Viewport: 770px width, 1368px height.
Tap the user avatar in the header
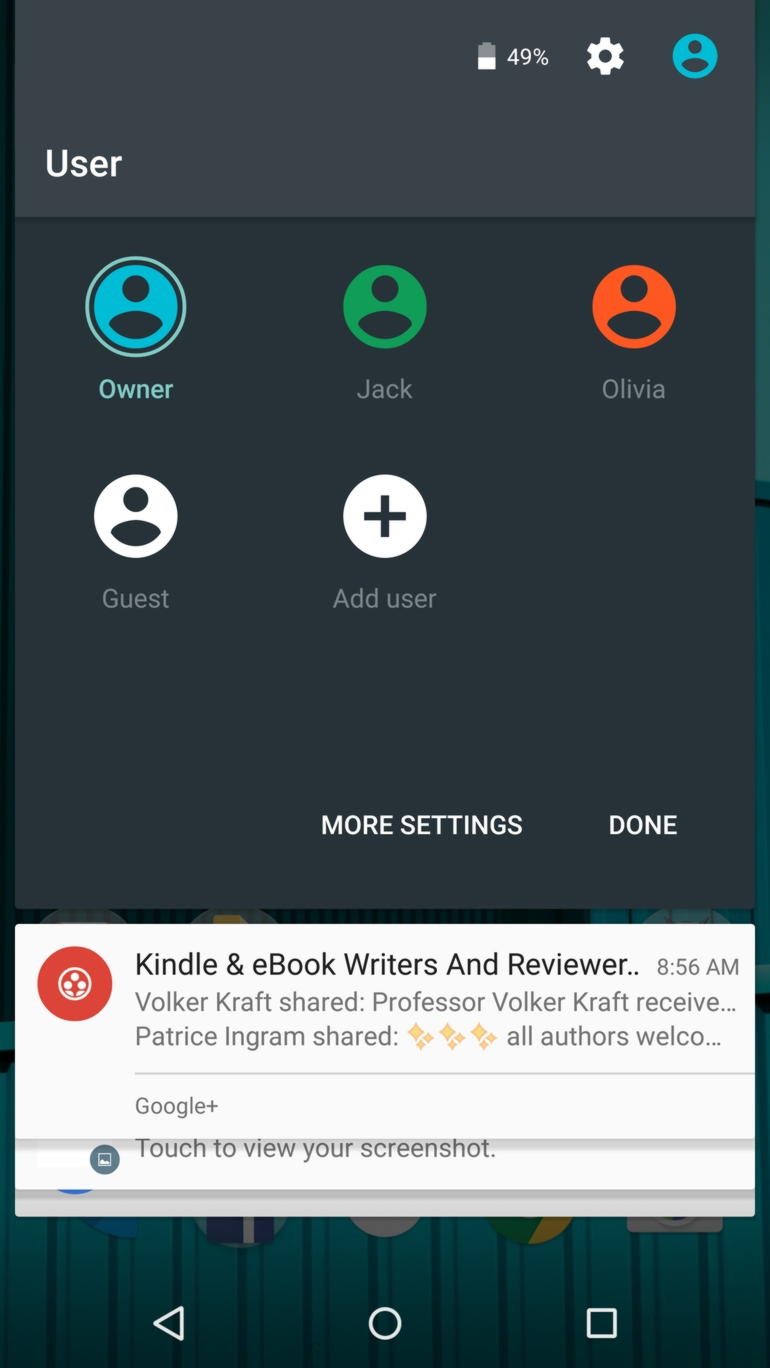pyautogui.click(x=694, y=57)
